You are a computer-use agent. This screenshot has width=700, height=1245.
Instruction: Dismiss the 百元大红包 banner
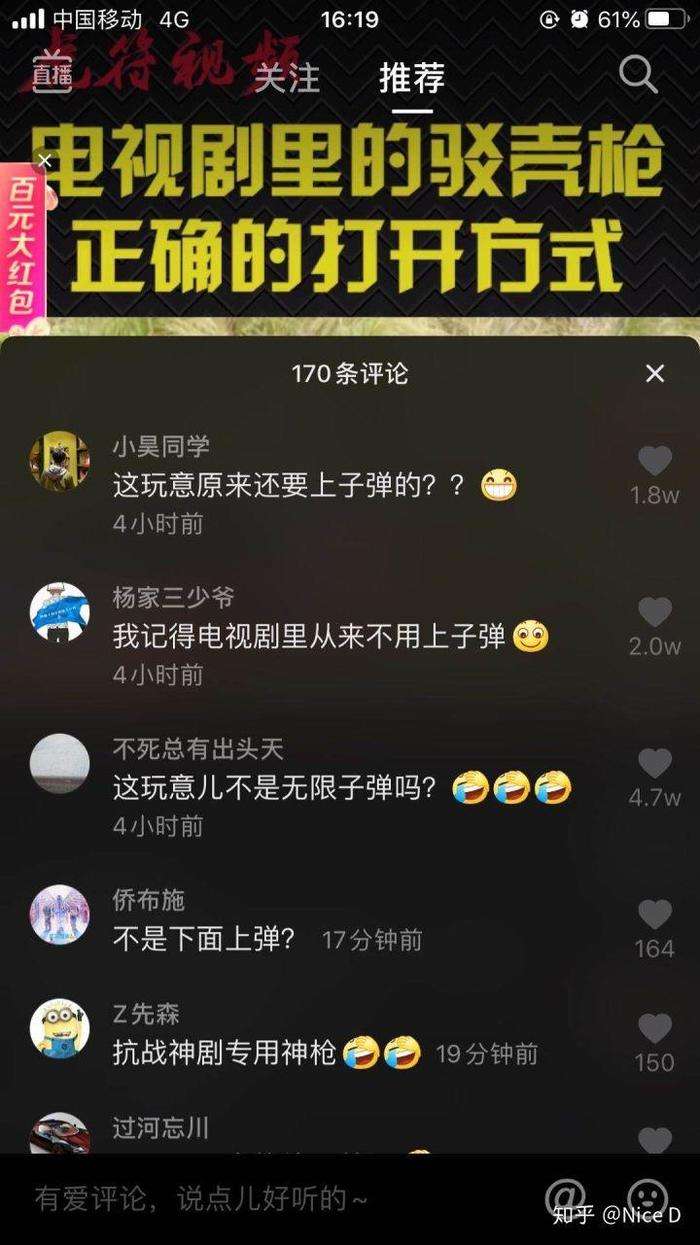[44, 161]
